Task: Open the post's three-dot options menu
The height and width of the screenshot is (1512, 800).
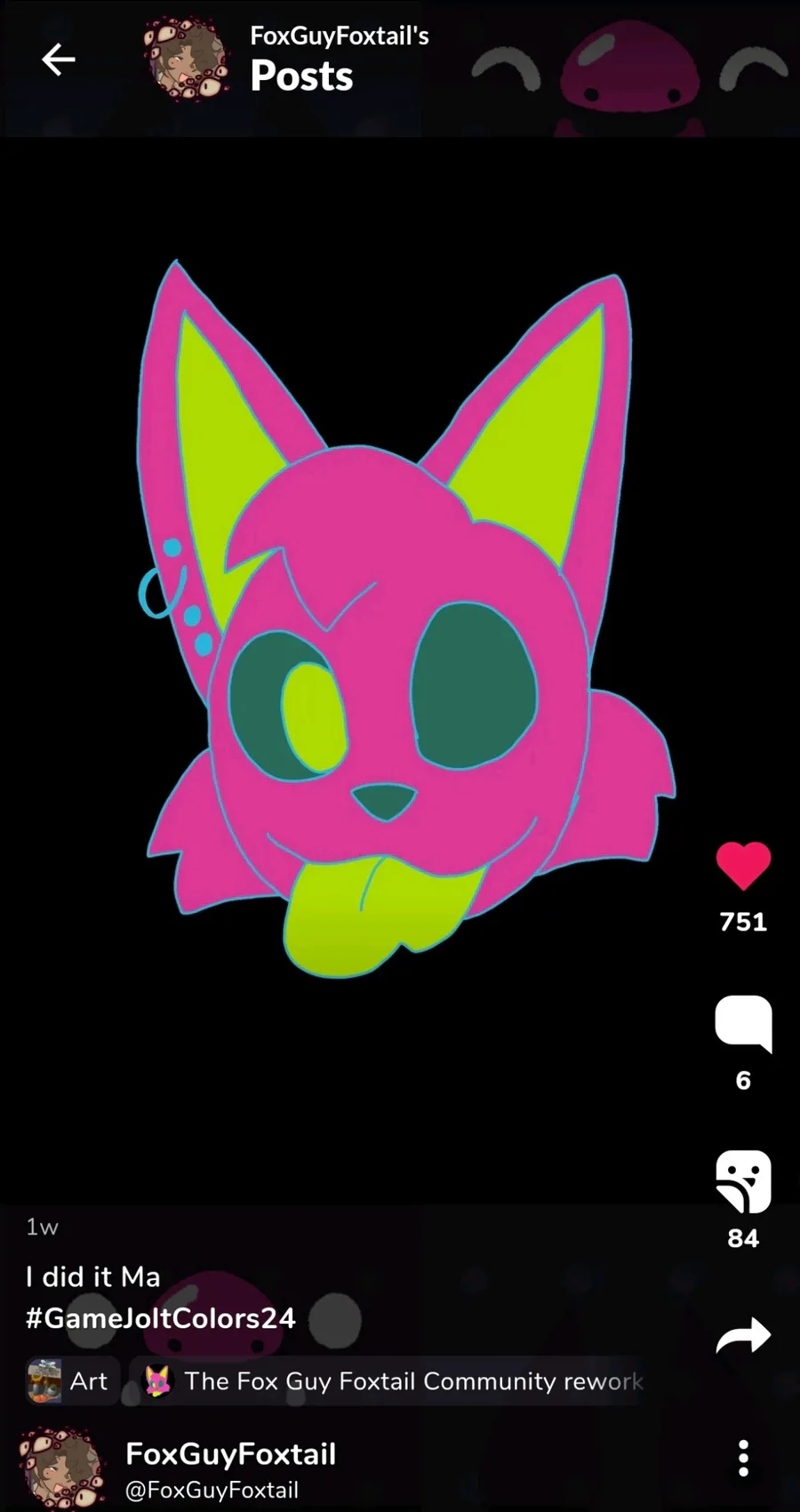Action: pyautogui.click(x=743, y=1458)
